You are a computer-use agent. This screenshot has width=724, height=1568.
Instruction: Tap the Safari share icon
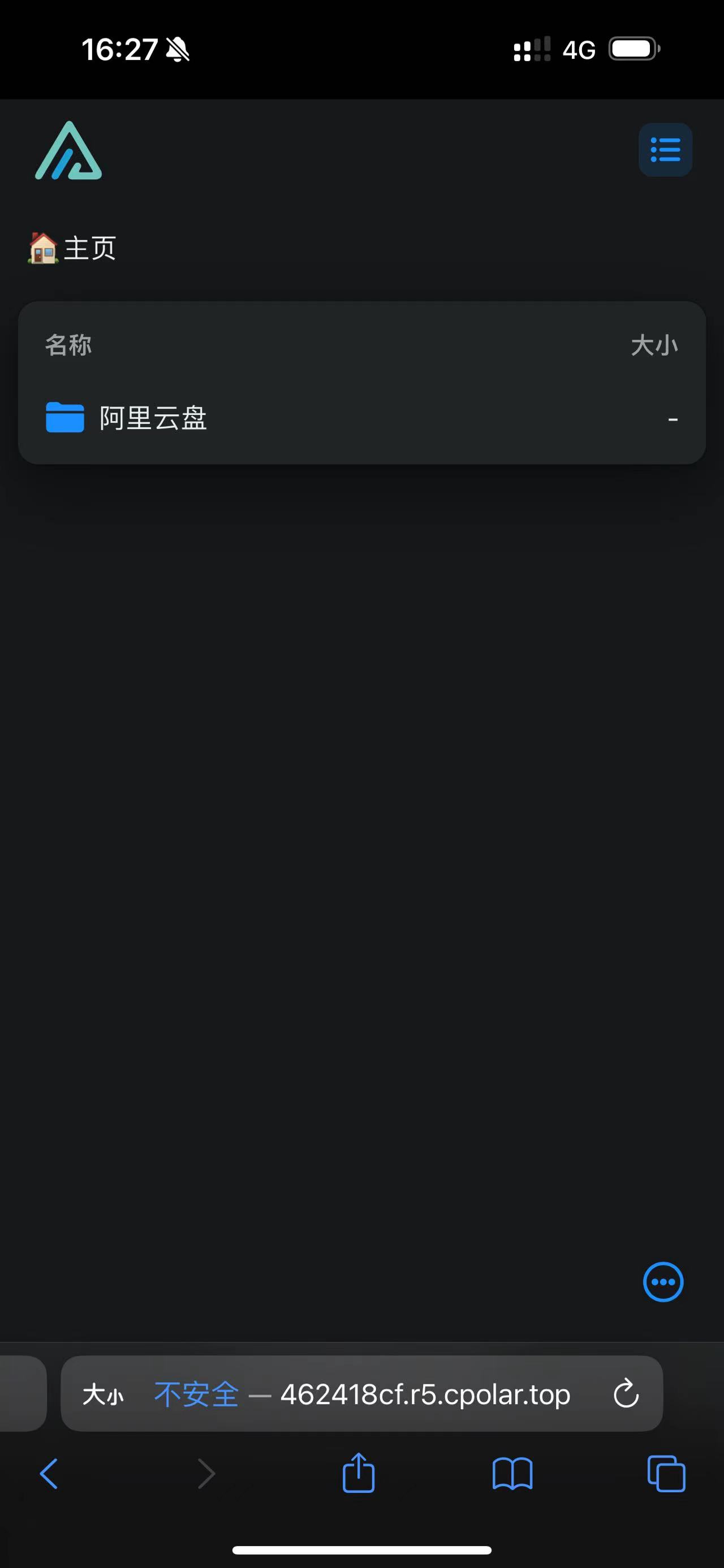coord(359,1473)
